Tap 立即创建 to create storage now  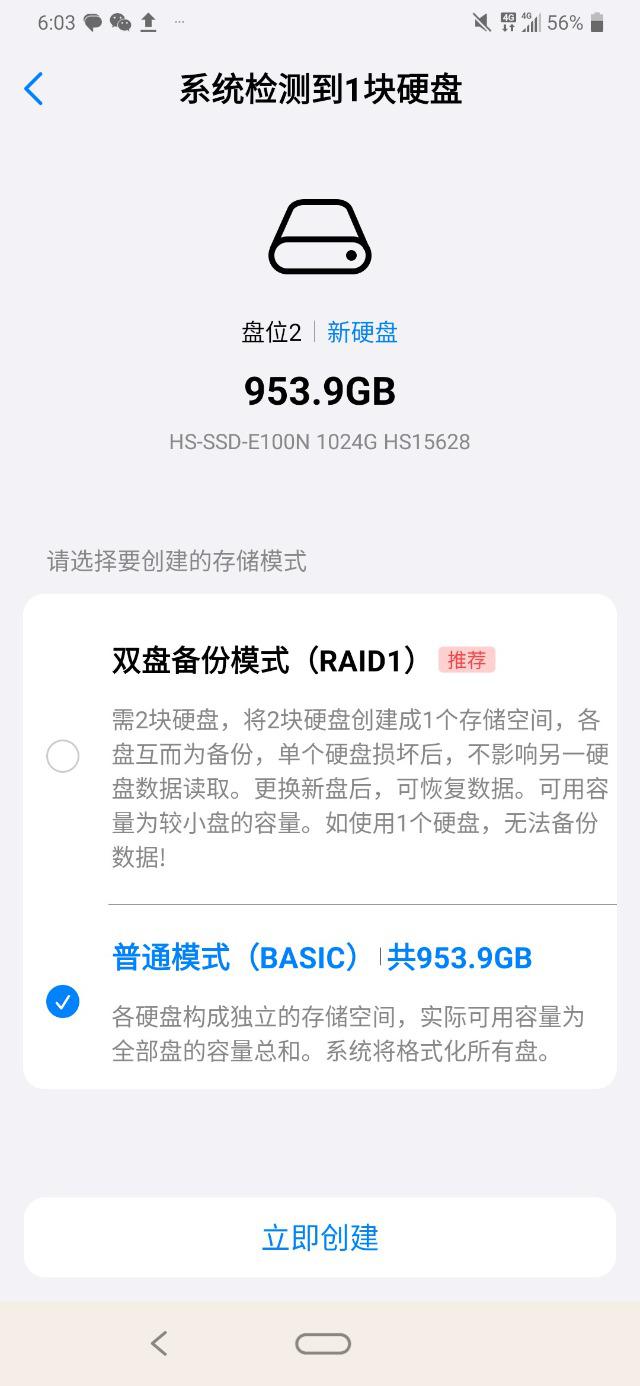[x=320, y=1237]
